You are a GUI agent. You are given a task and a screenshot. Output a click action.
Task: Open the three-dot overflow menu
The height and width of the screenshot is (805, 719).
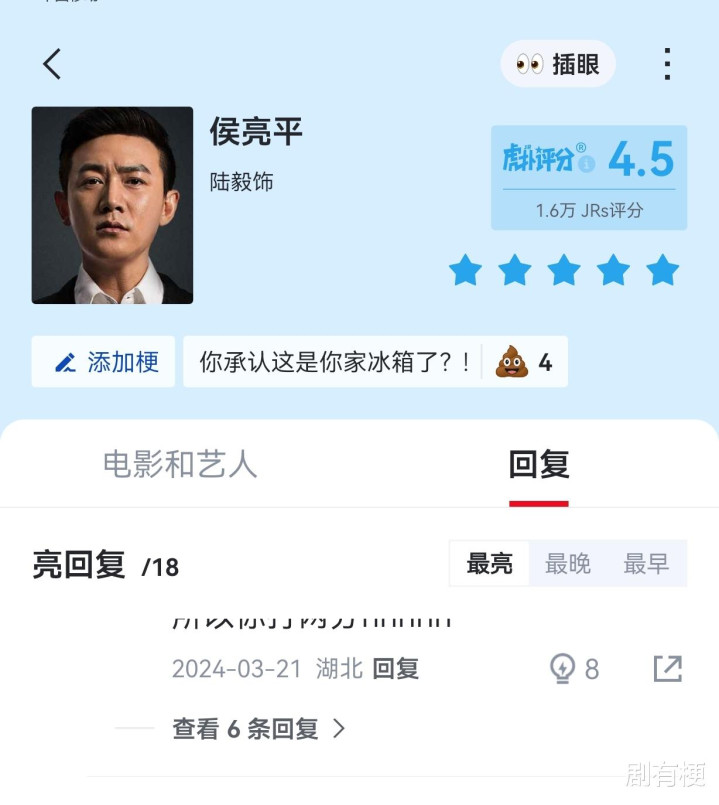coord(667,64)
